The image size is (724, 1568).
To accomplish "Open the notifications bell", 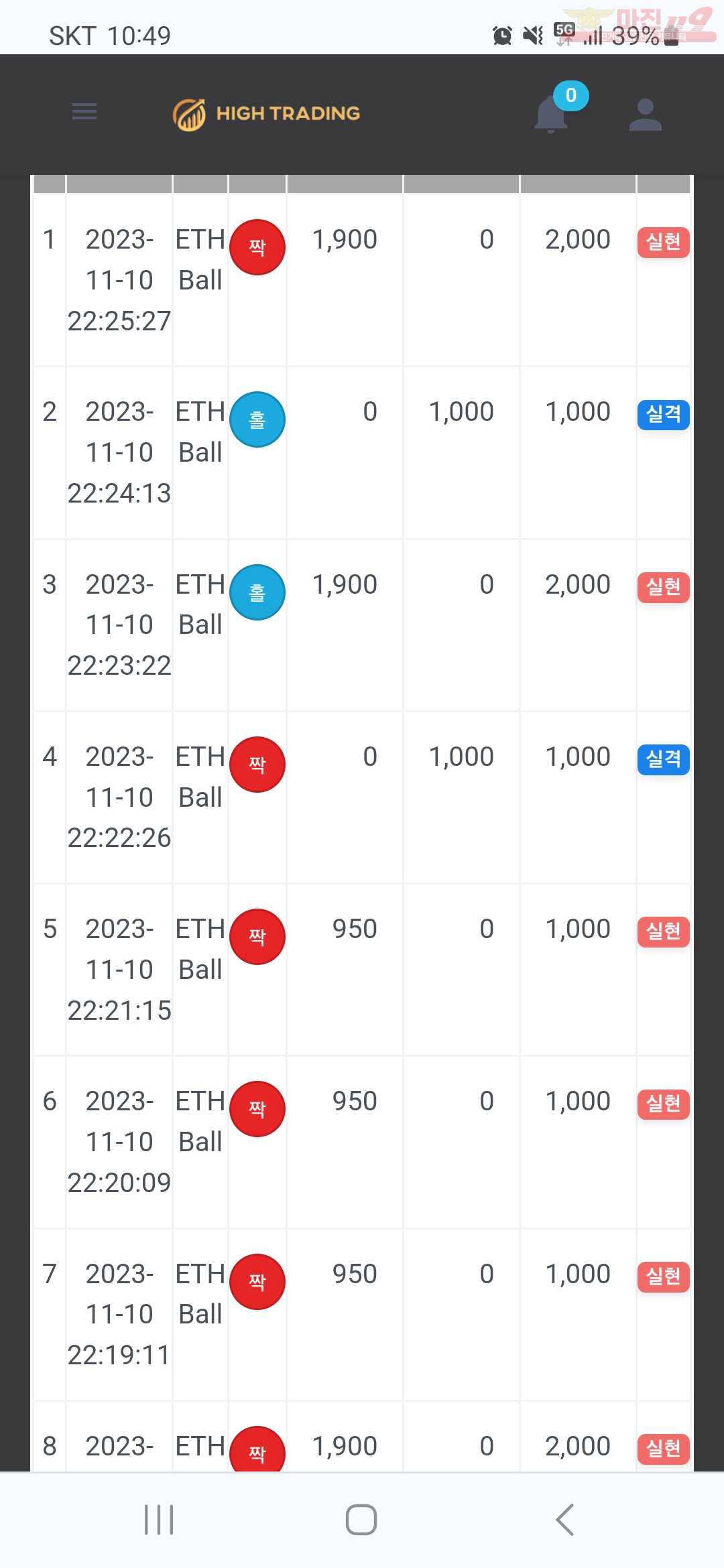I will pyautogui.click(x=552, y=114).
